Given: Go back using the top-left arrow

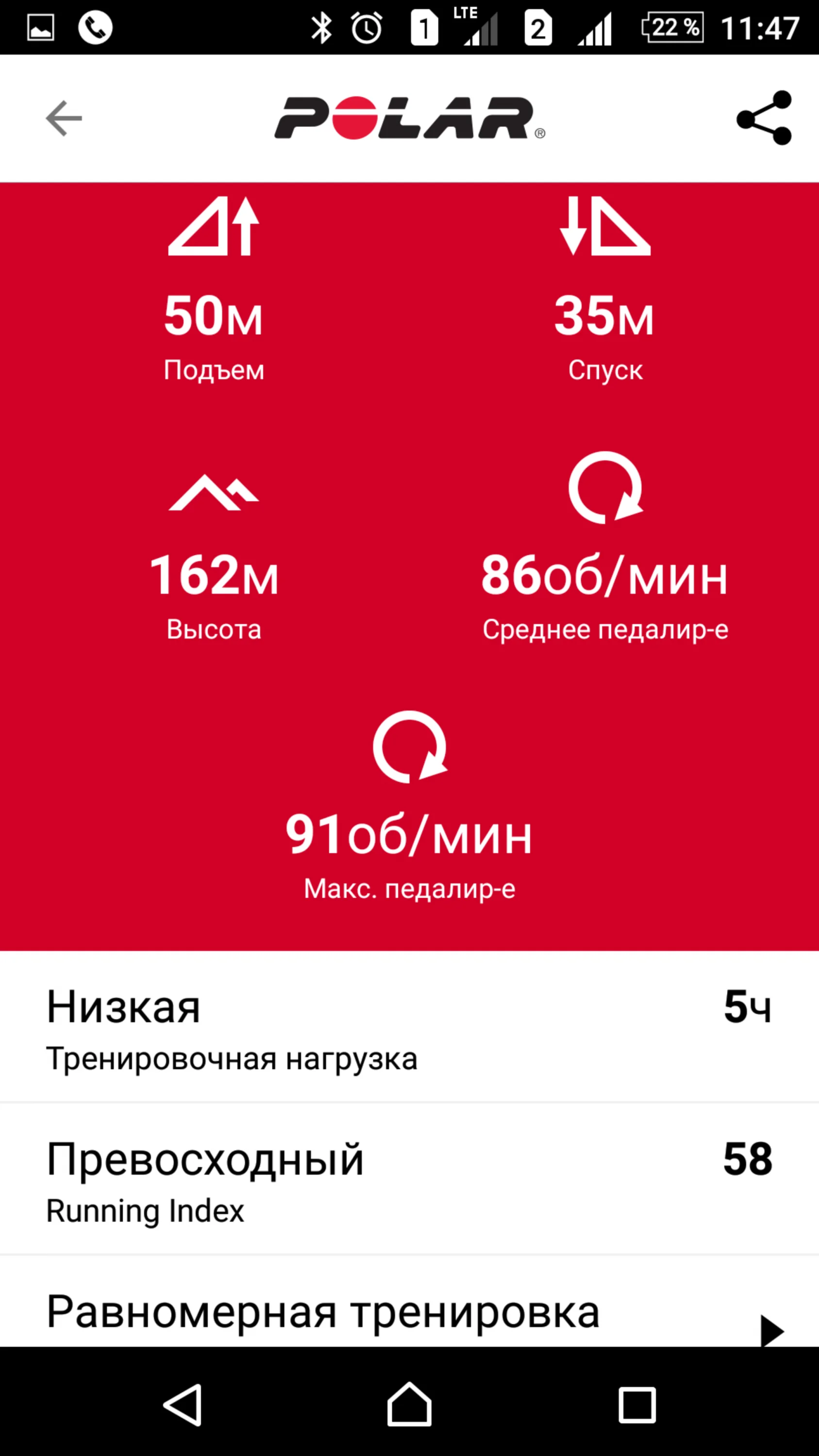Looking at the screenshot, I should click(64, 118).
